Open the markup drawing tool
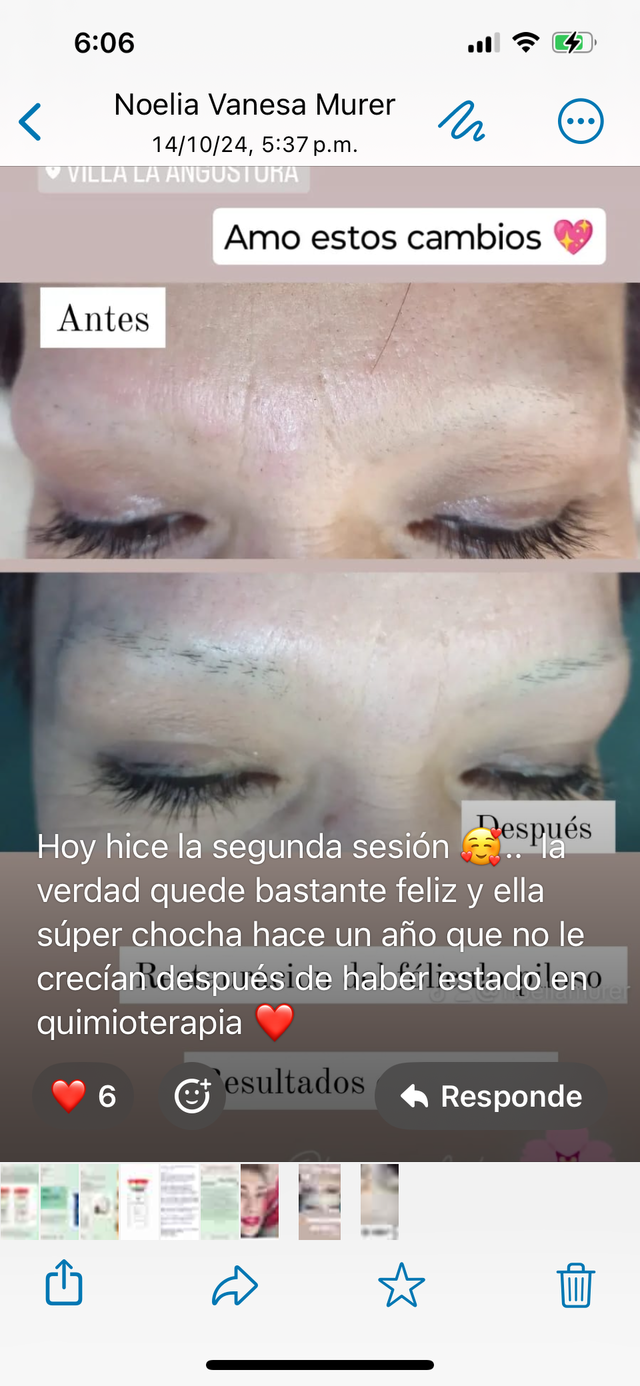Image resolution: width=640 pixels, height=1386 pixels. click(x=462, y=122)
